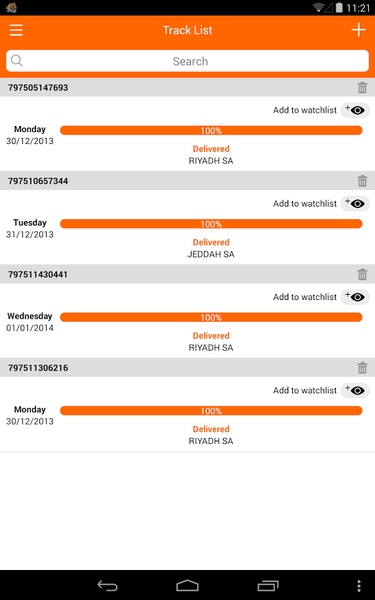Delete shipment 797511430441

coord(362,274)
